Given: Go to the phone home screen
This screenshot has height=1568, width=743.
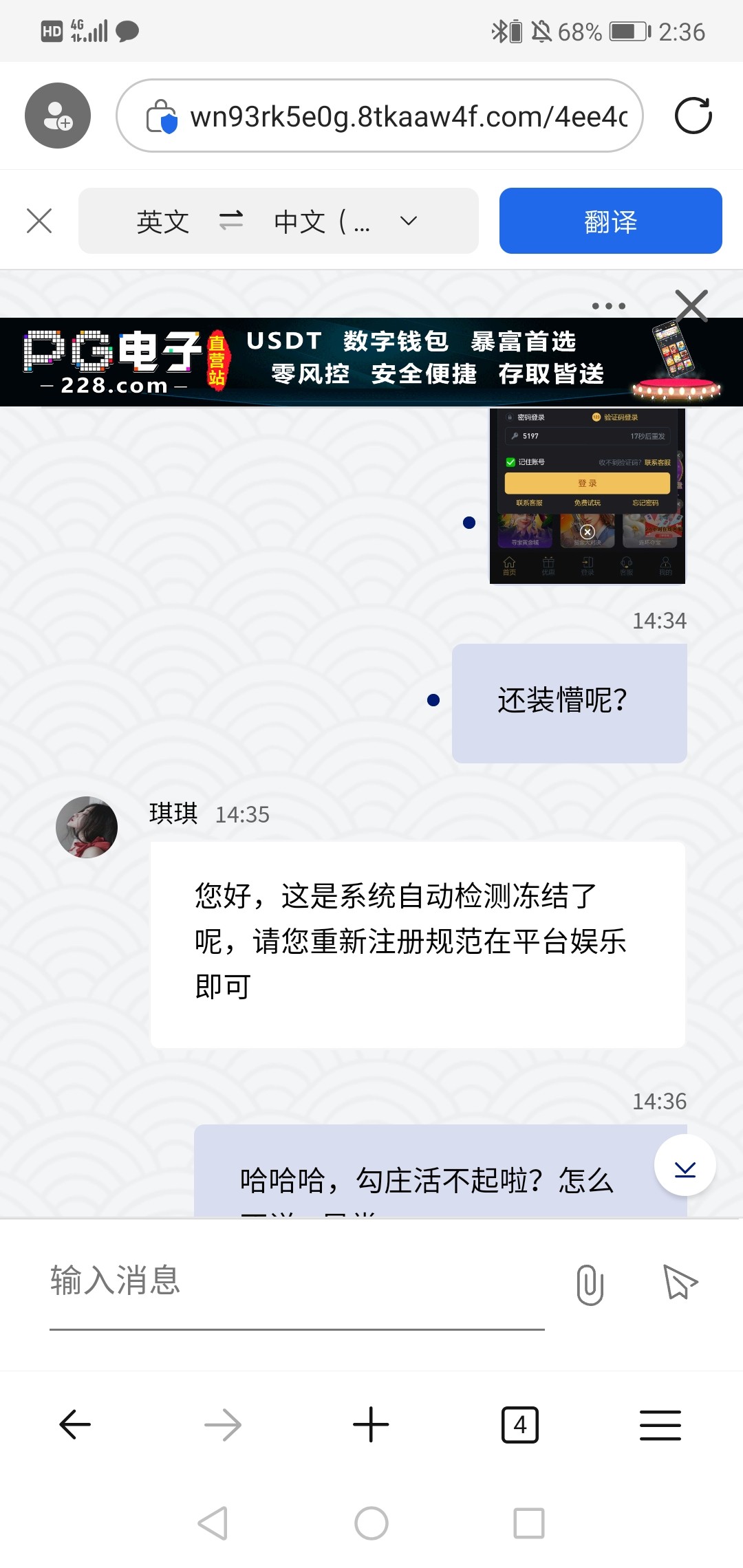Looking at the screenshot, I should coord(371,1523).
